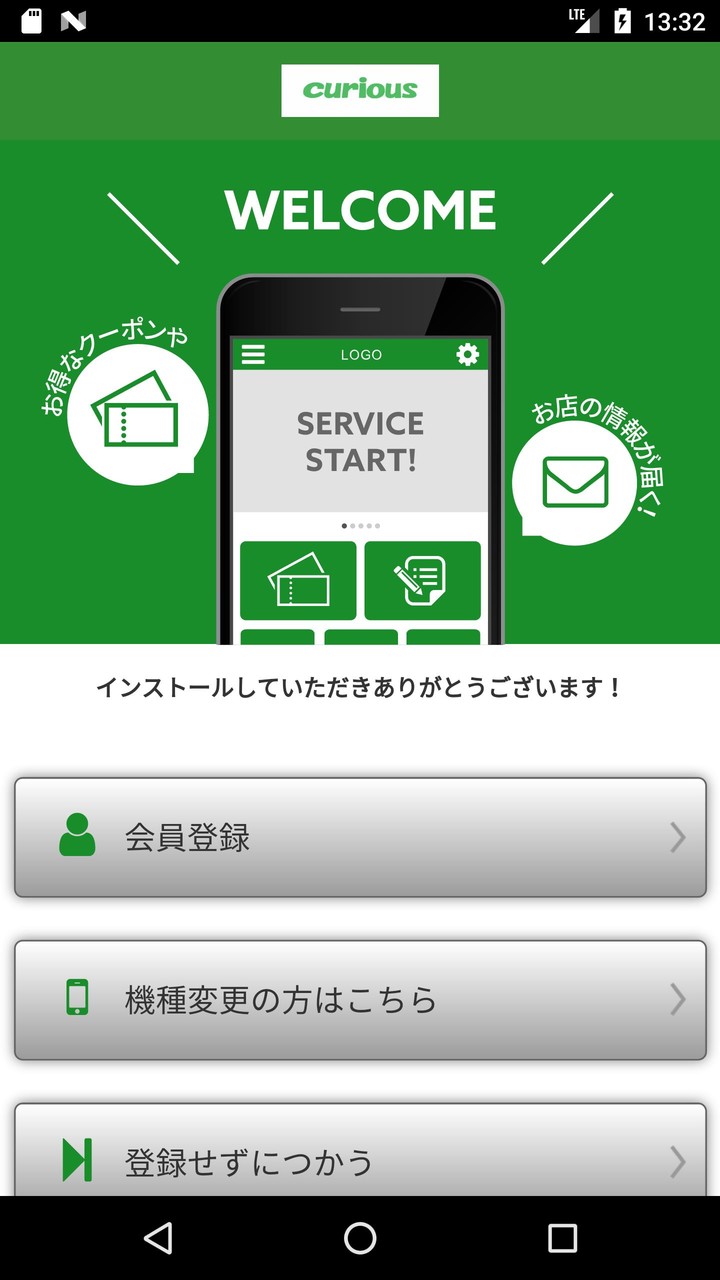Tap the 登録せずにつかう button
The width and height of the screenshot is (720, 1280).
[x=360, y=1161]
